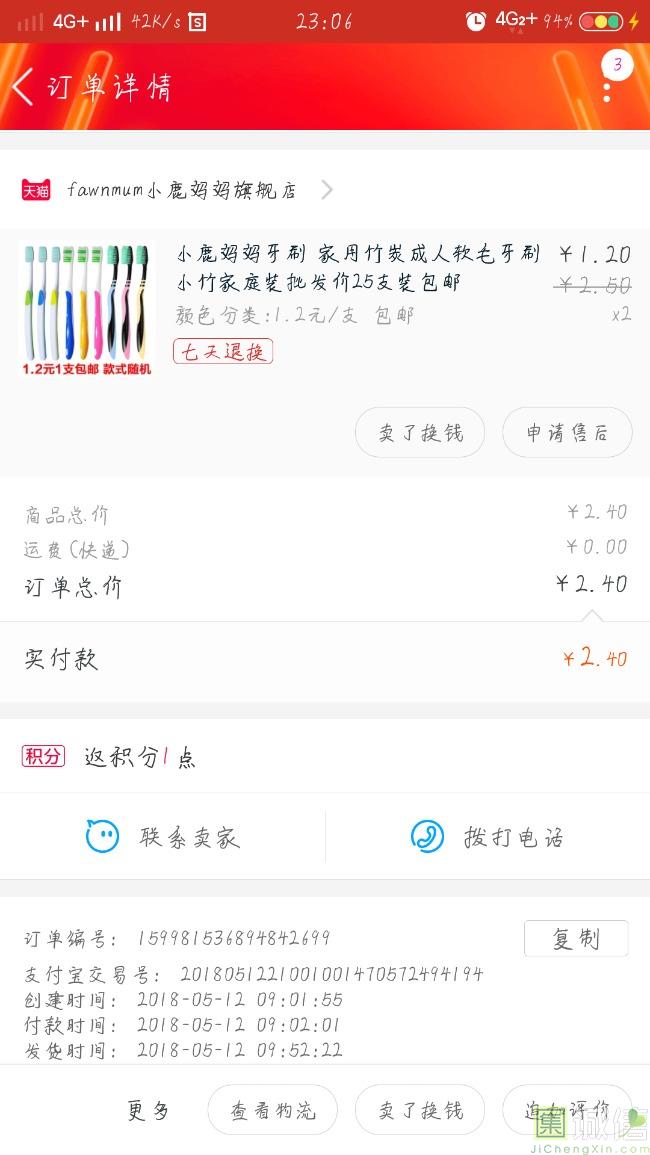Tap 卖了换钱 next to 查看物流
Screen dimensions: 650x1155
tap(420, 1110)
